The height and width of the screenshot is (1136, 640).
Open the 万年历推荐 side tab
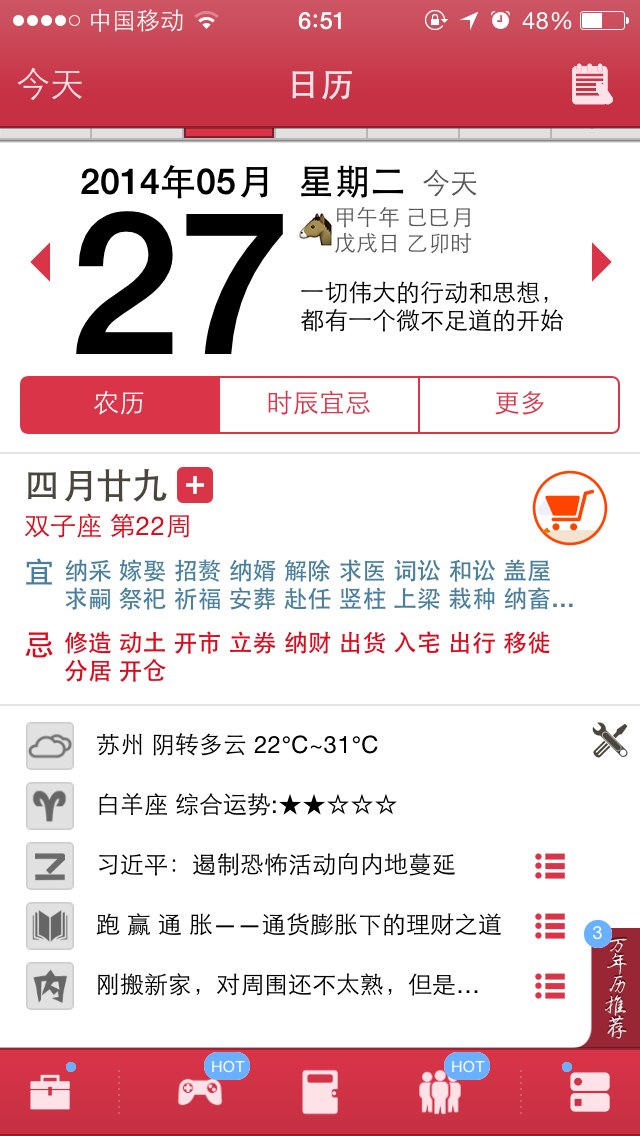coord(615,987)
